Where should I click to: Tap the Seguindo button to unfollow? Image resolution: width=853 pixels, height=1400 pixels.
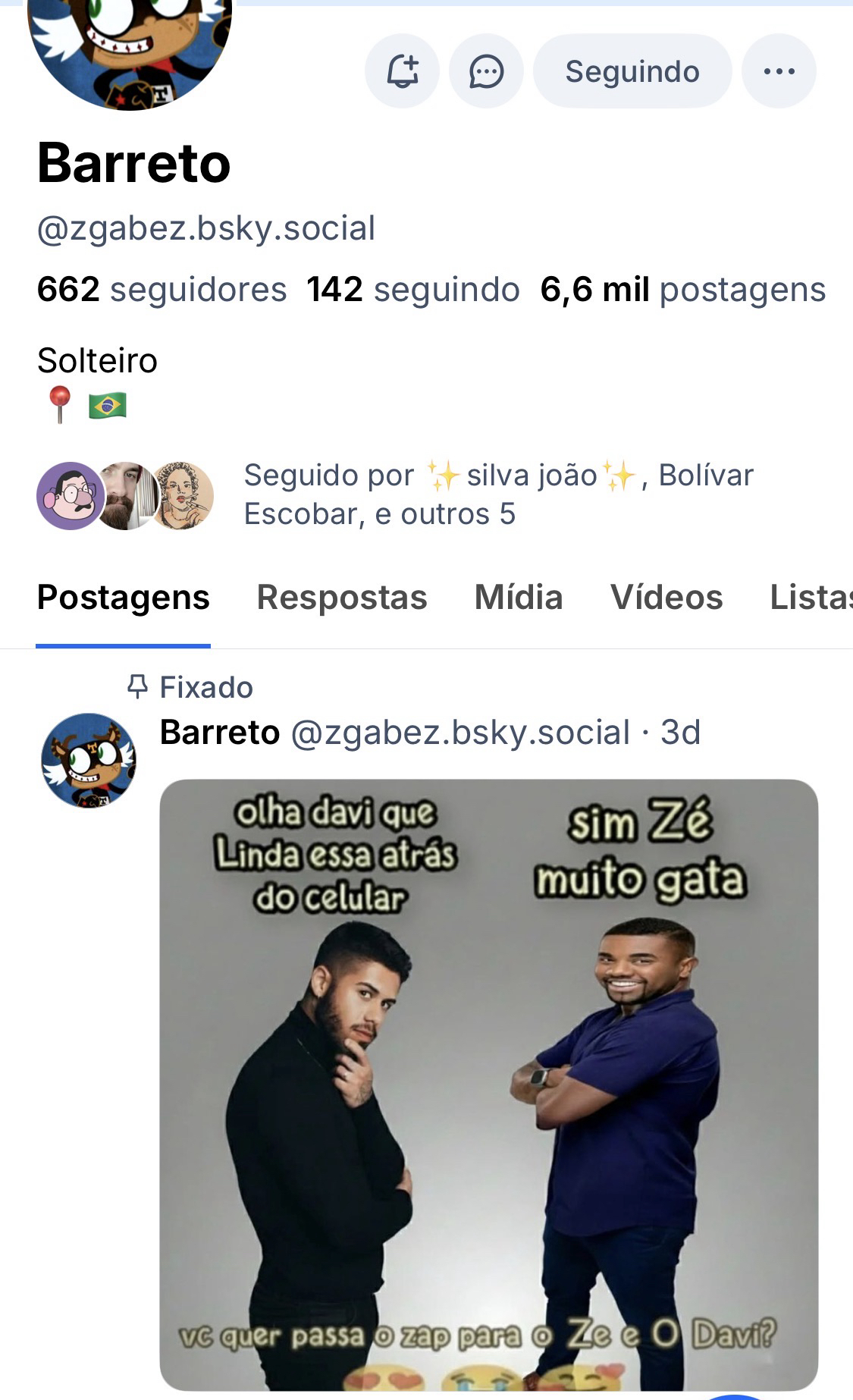(x=632, y=71)
